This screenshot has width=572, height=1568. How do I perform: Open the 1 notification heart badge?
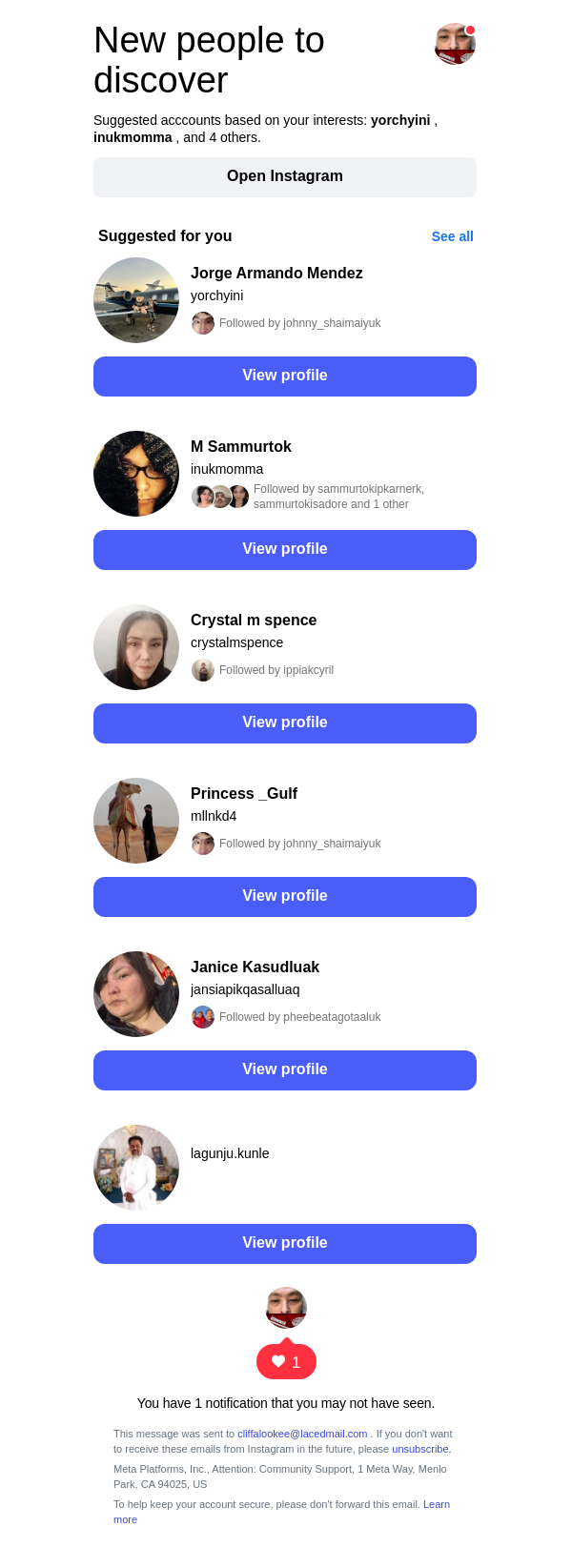[x=286, y=1362]
